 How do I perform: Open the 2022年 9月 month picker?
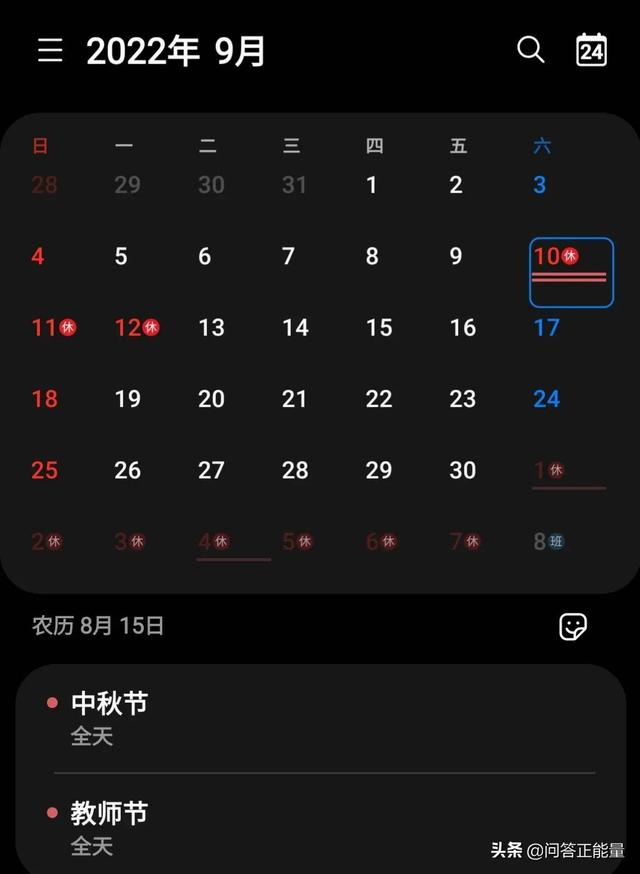click(x=176, y=51)
